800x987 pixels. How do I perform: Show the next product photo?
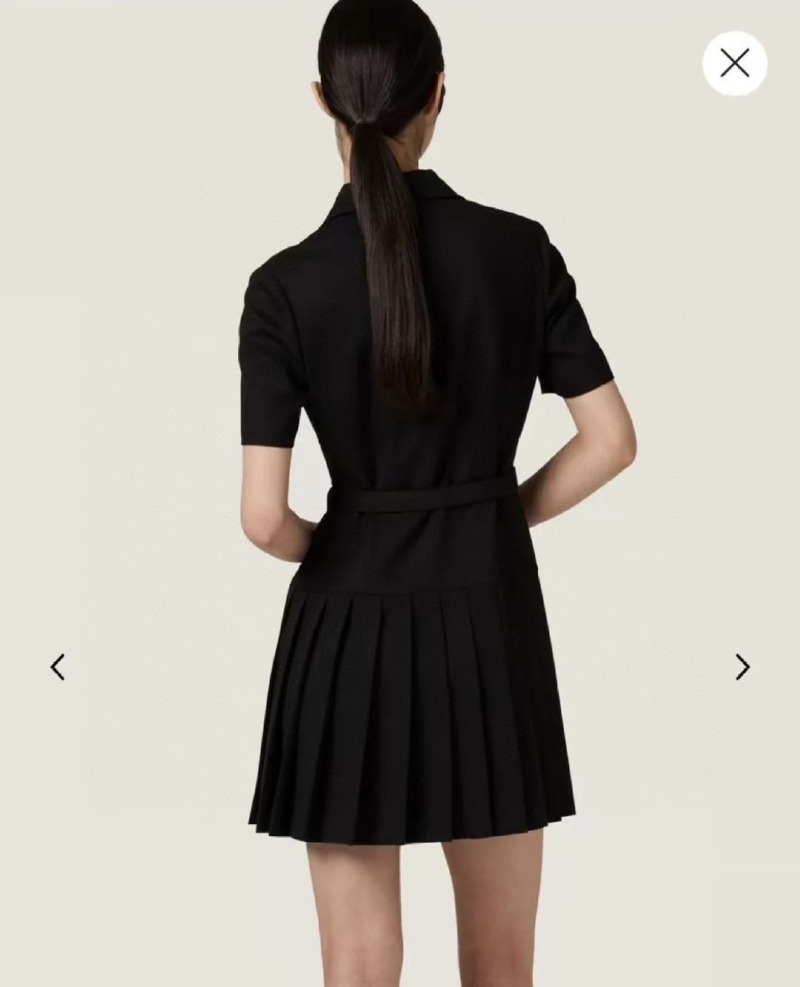[742, 667]
